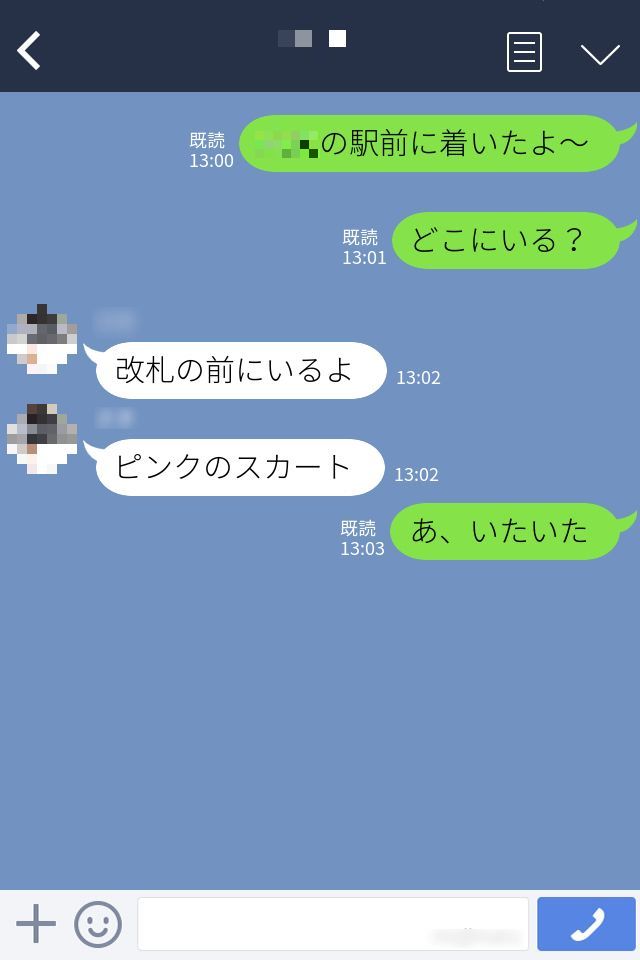Start a voice call with the phone button
Screen dimensions: 640x960
pos(586,924)
